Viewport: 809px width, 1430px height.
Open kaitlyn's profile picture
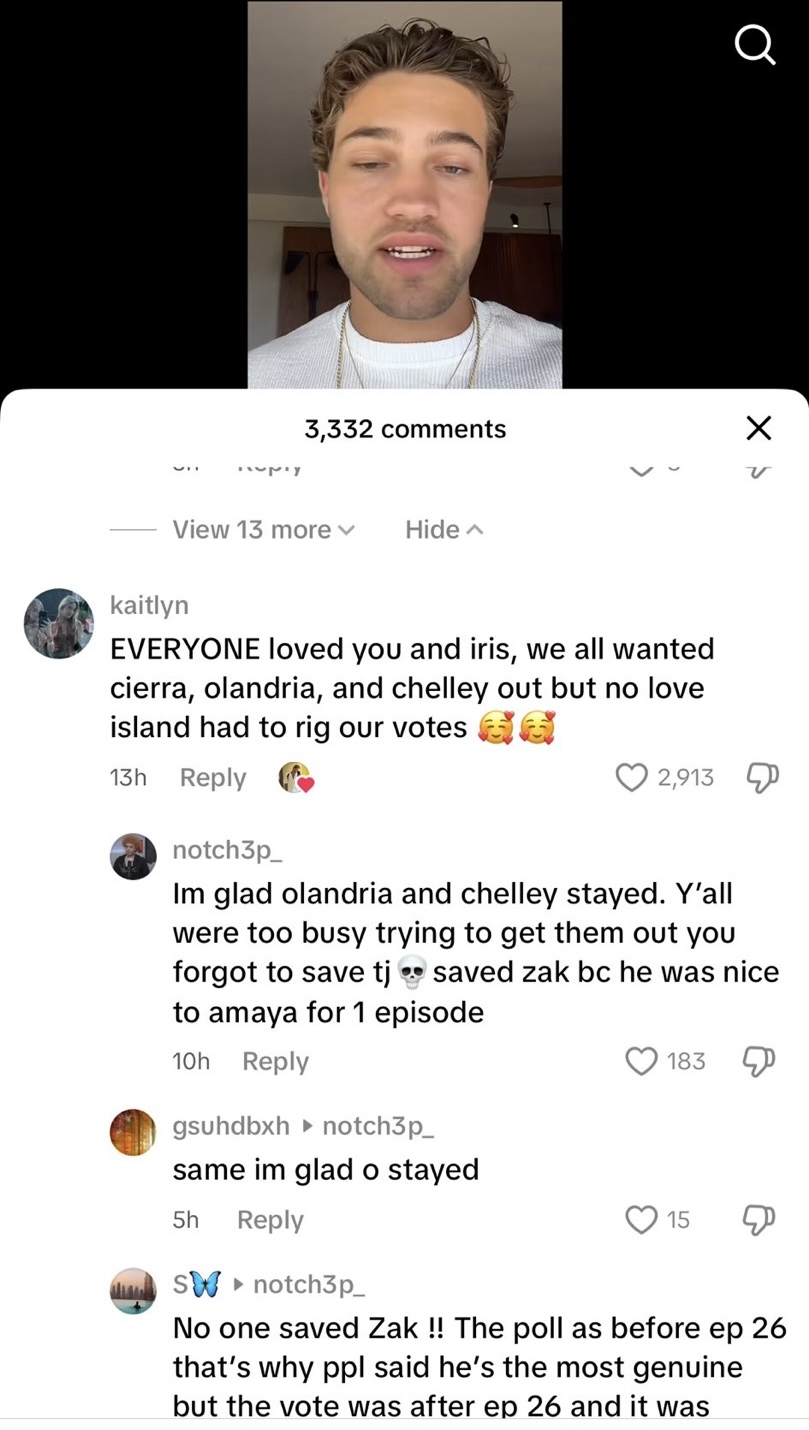click(59, 623)
